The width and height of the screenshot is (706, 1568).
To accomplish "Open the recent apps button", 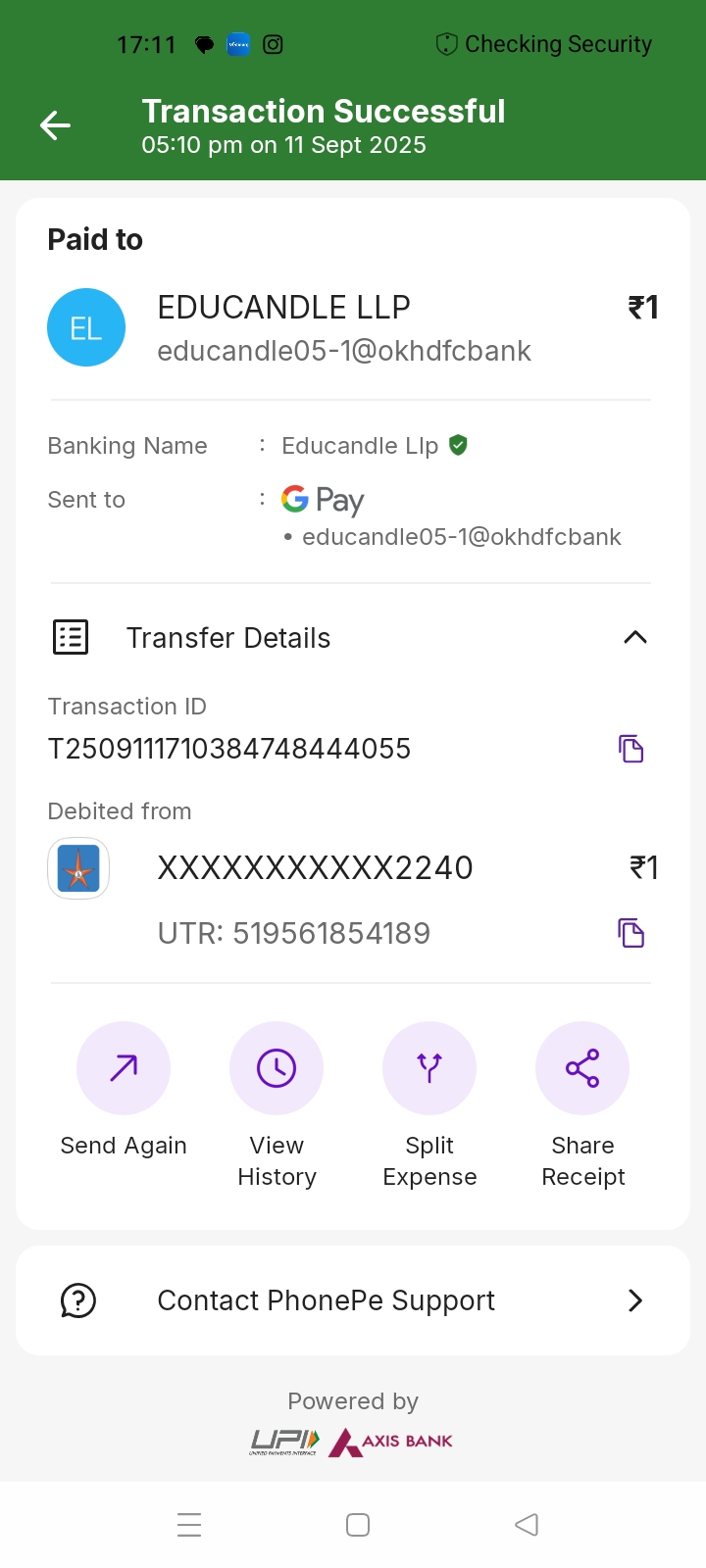I will pyautogui.click(x=189, y=1525).
